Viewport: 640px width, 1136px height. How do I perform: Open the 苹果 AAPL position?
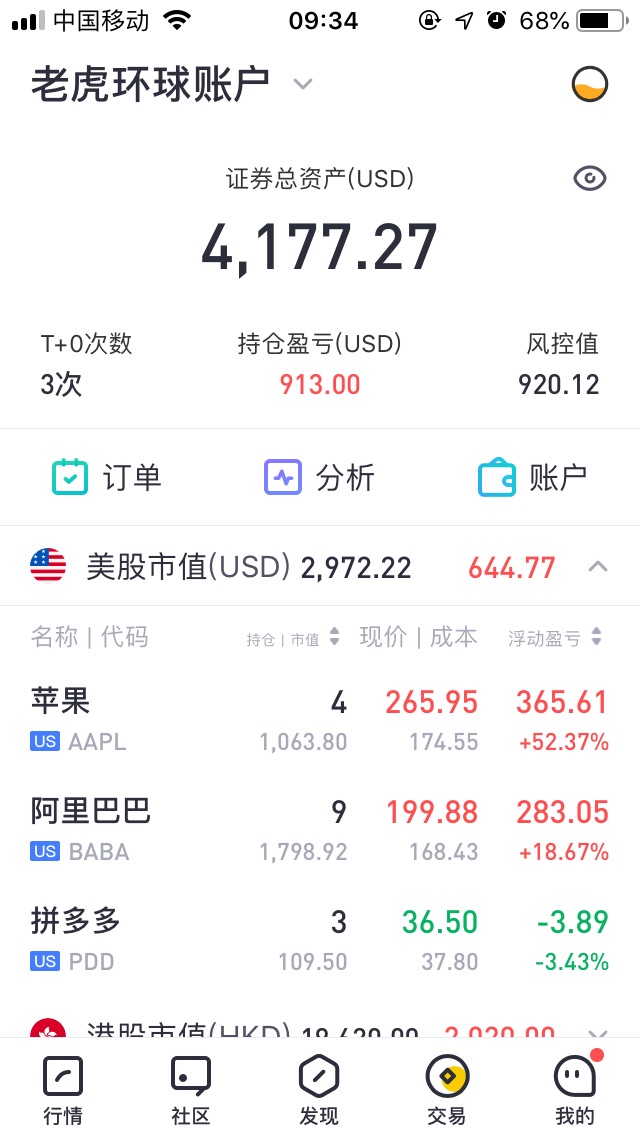(x=320, y=720)
